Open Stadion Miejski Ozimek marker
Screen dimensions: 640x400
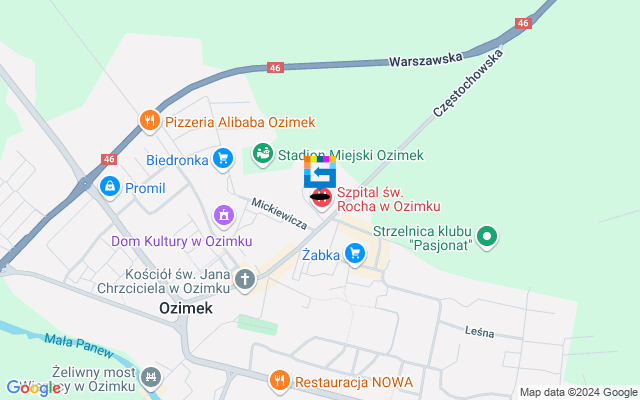point(262,154)
